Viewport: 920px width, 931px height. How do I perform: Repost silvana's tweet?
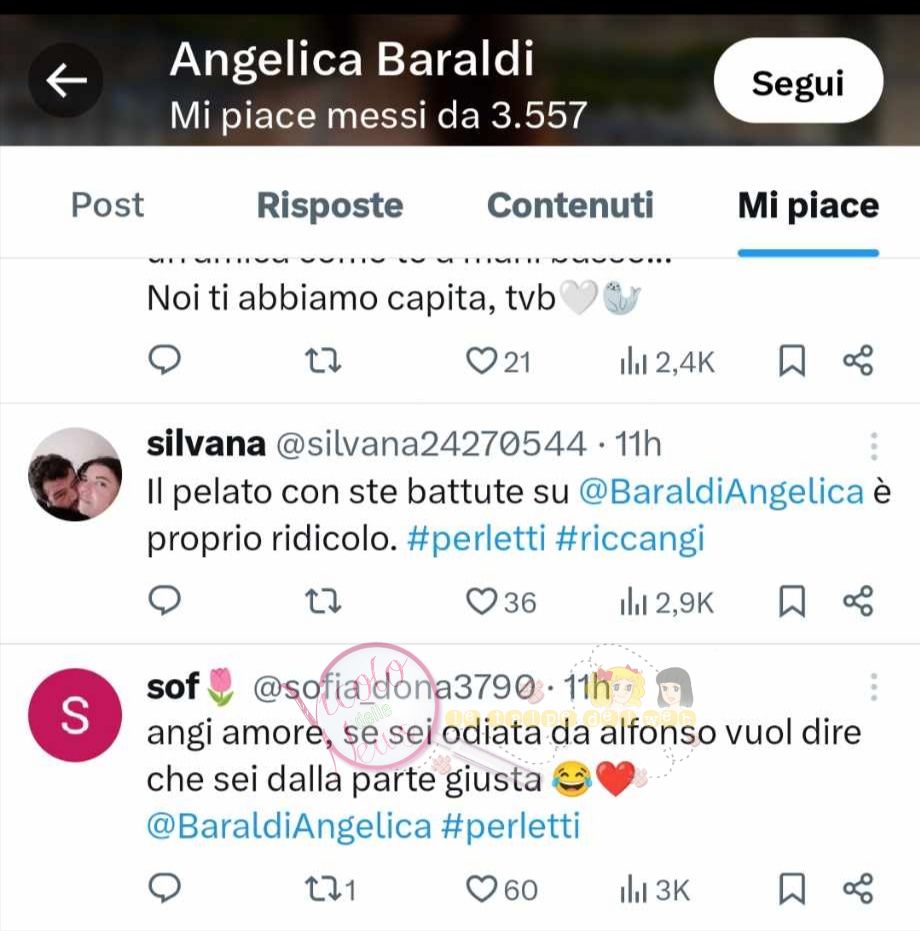click(325, 601)
